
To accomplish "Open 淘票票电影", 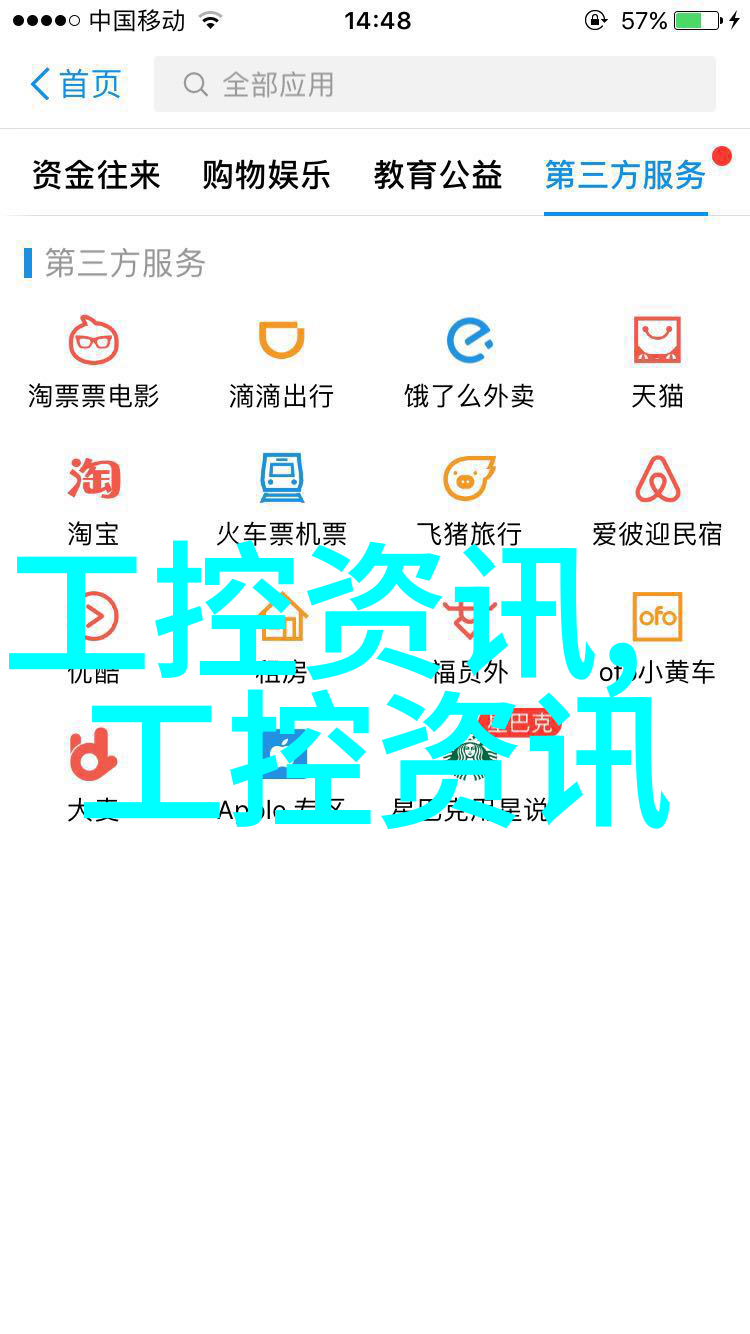I will 93,360.
